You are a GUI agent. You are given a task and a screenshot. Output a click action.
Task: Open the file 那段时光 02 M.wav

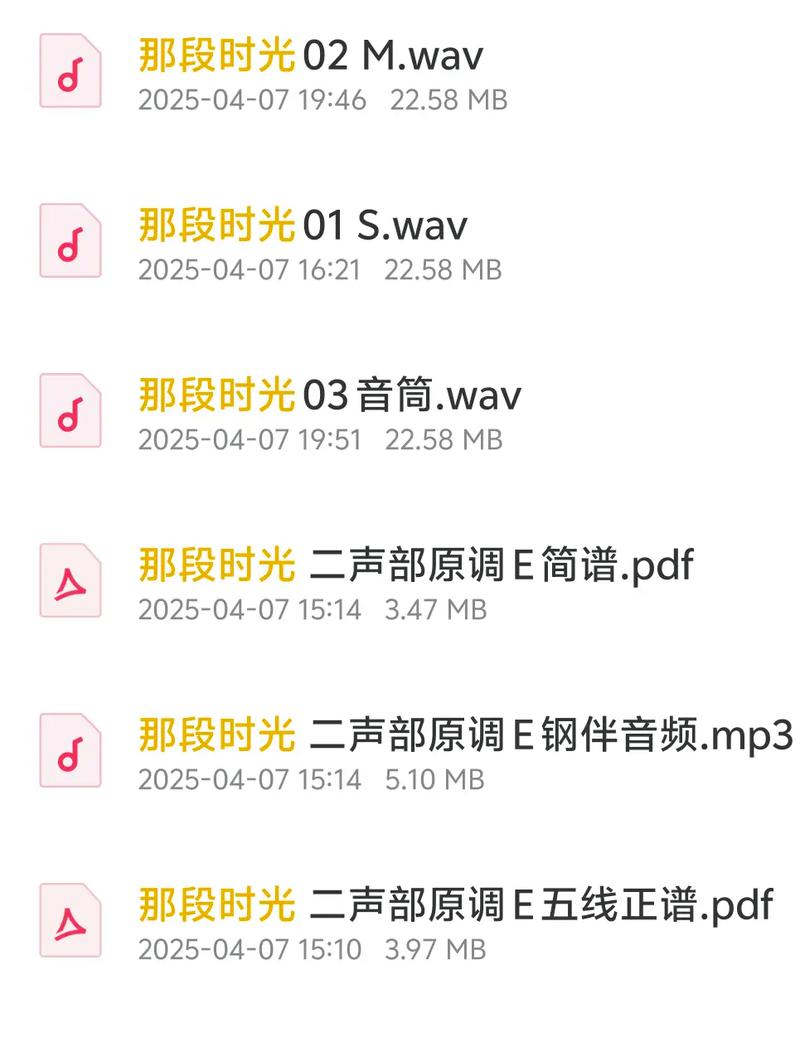pos(310,56)
